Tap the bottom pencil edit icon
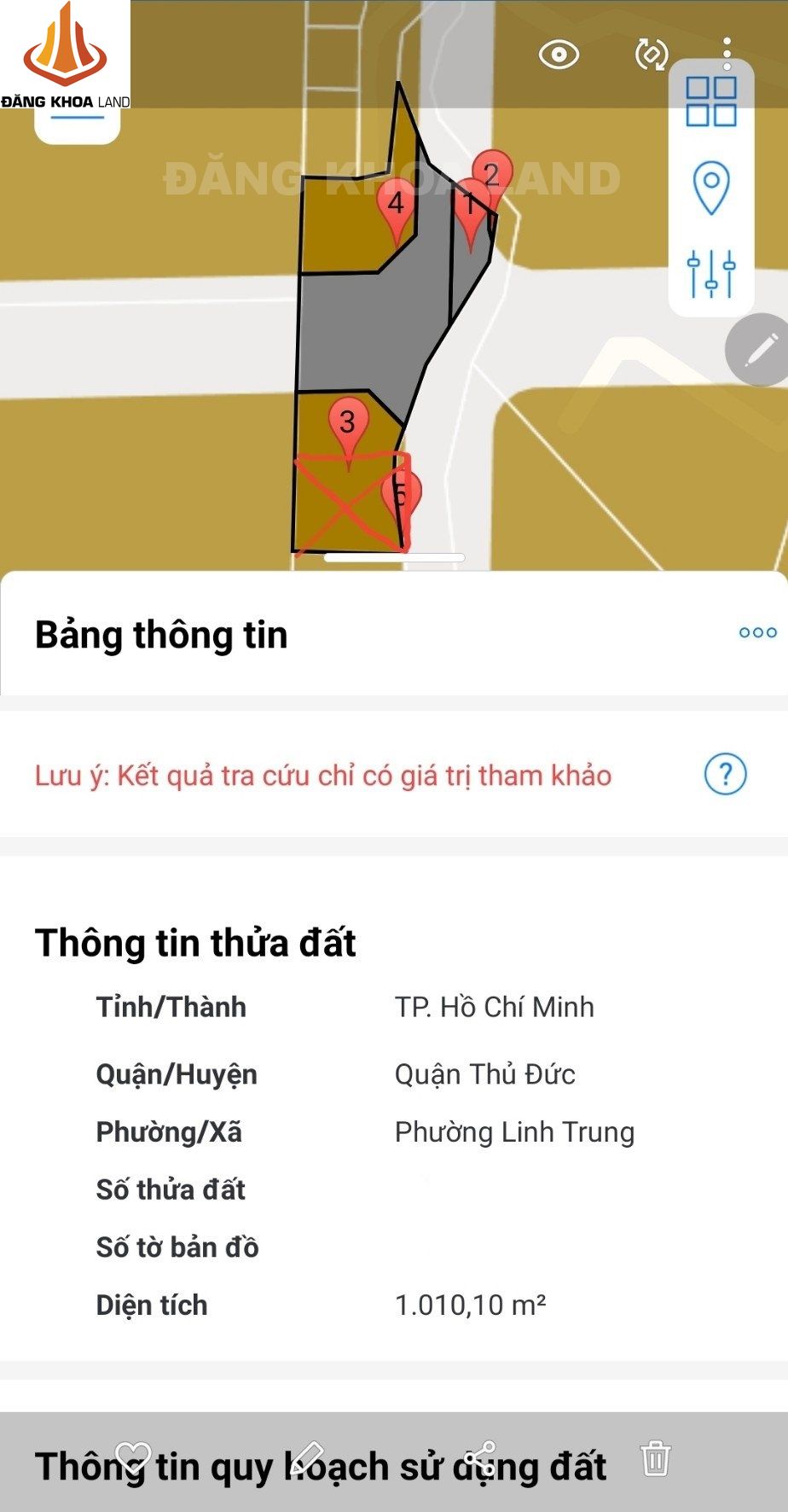788x1512 pixels. [x=306, y=1457]
